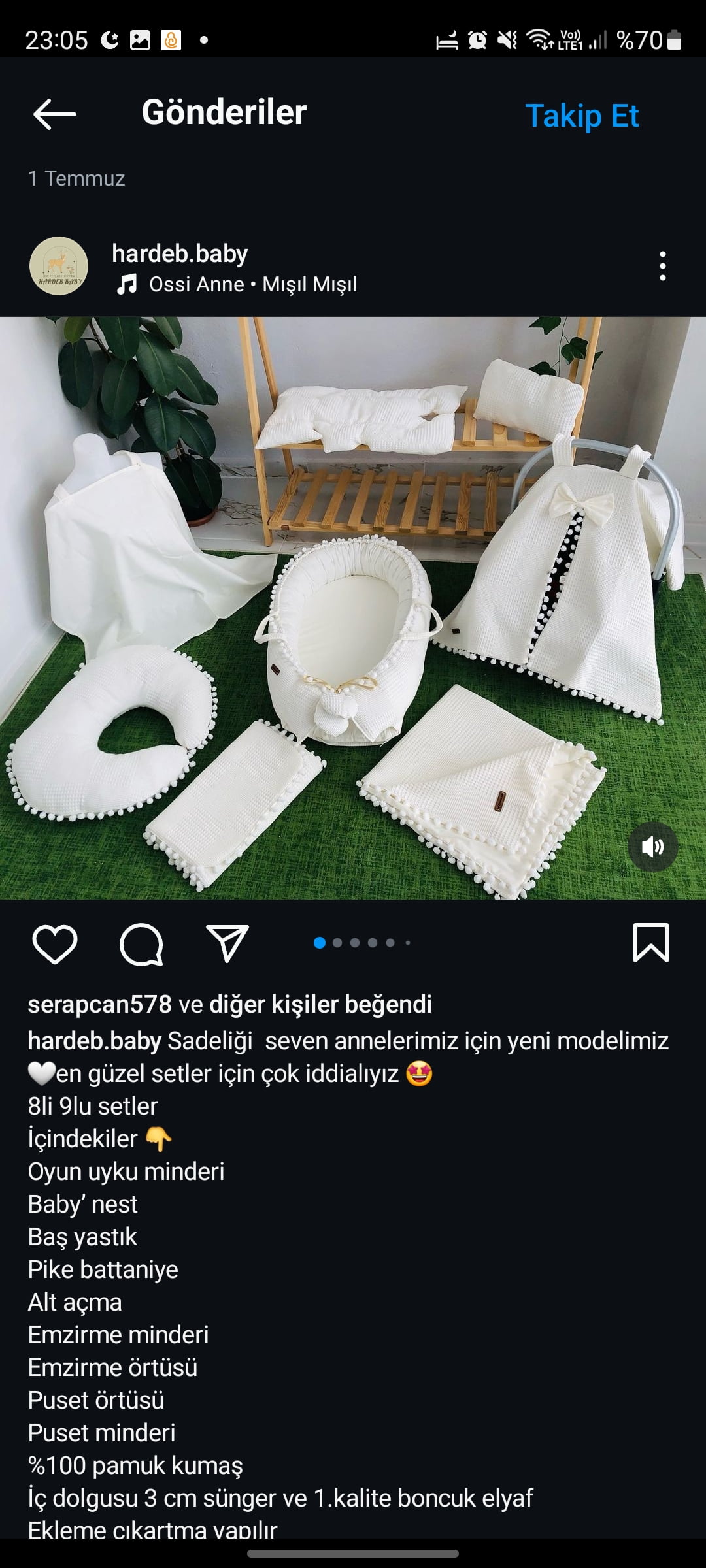Screen dimensions: 706x1568
Task: Open serapcan578's profile
Action: (99, 1005)
